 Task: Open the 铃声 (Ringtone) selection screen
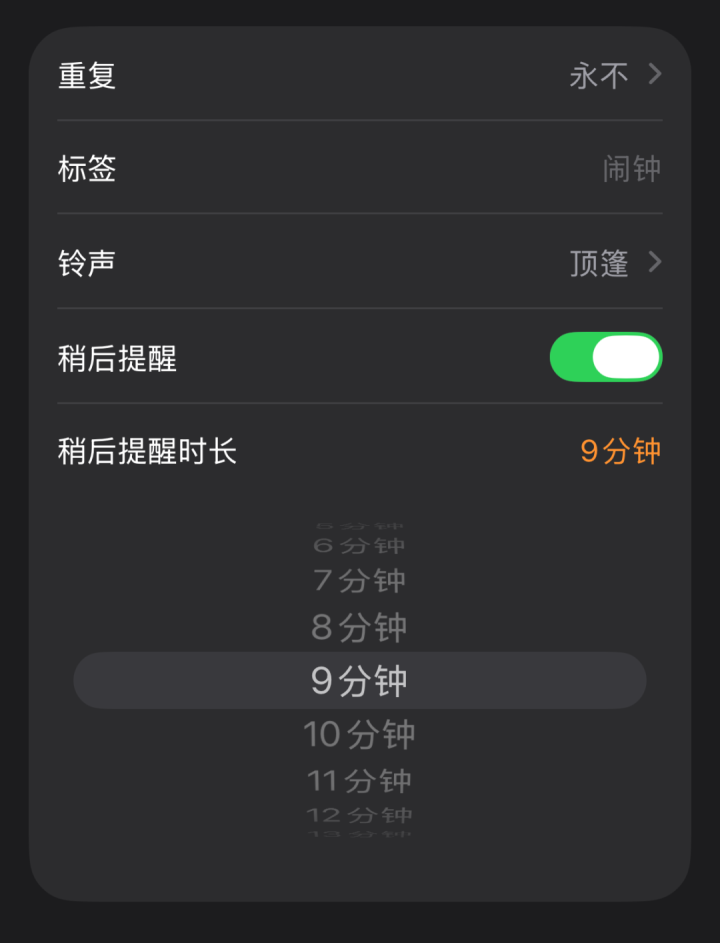coord(360,262)
